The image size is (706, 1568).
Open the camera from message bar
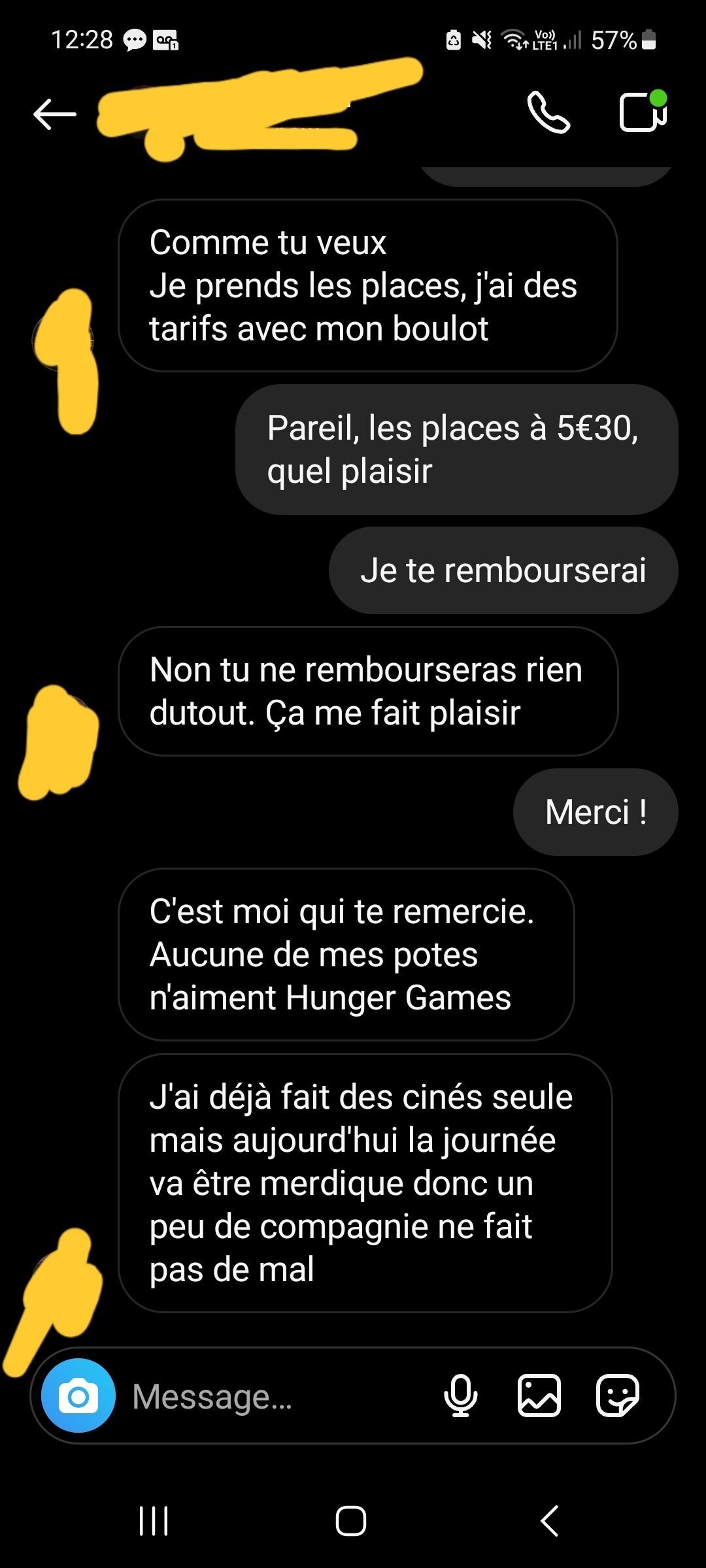pos(78,1396)
